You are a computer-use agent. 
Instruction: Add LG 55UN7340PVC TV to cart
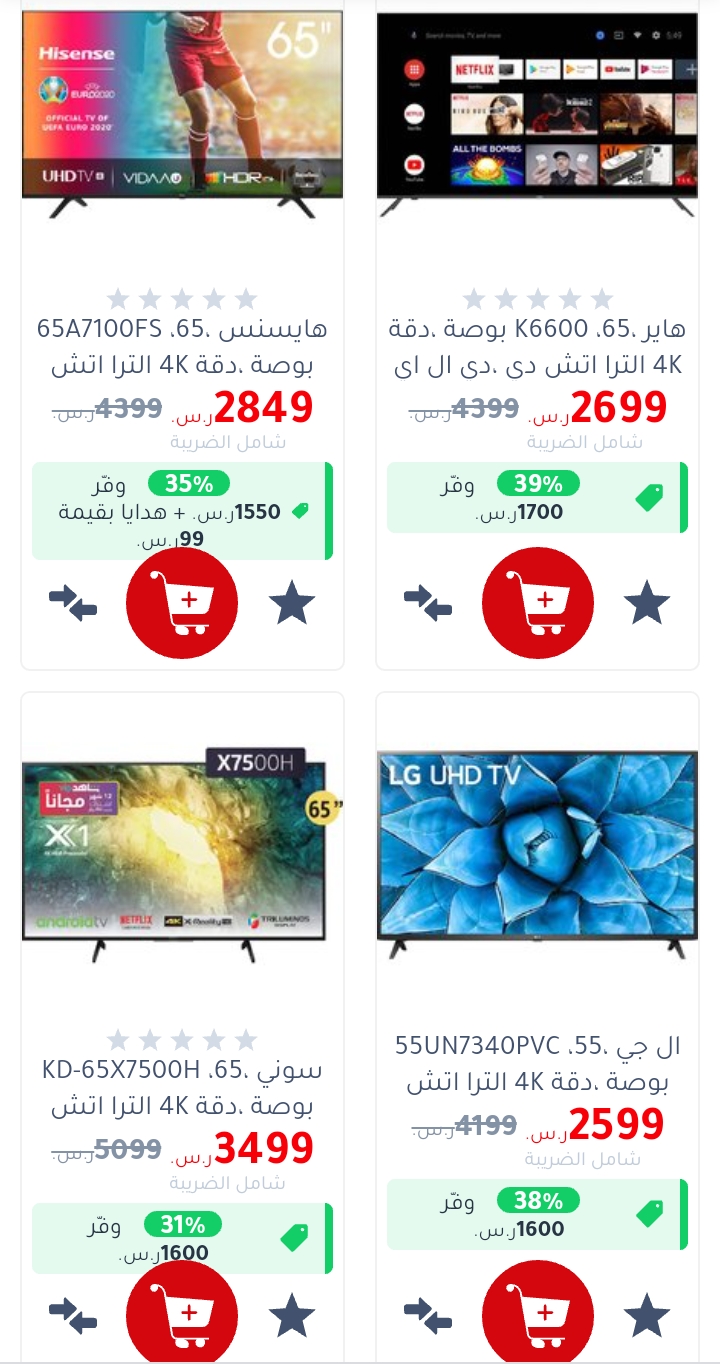[x=538, y=1314]
